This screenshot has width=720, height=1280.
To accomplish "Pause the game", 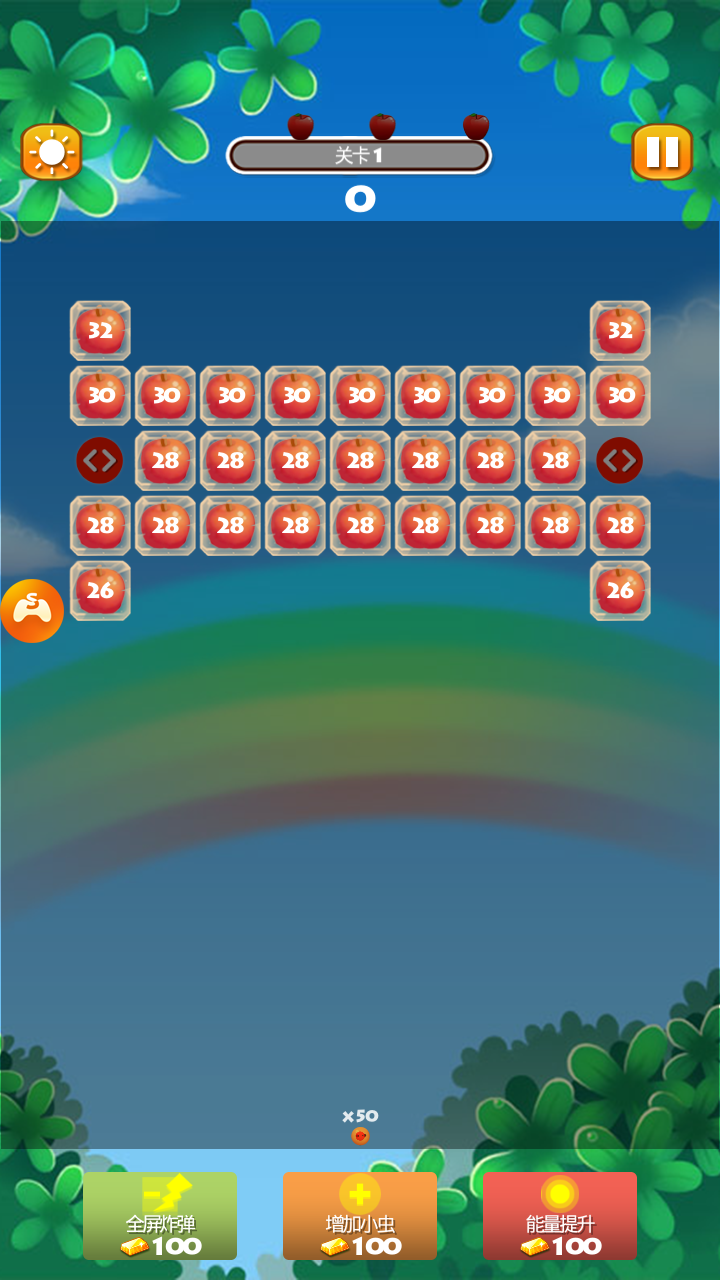I will pyautogui.click(x=662, y=152).
